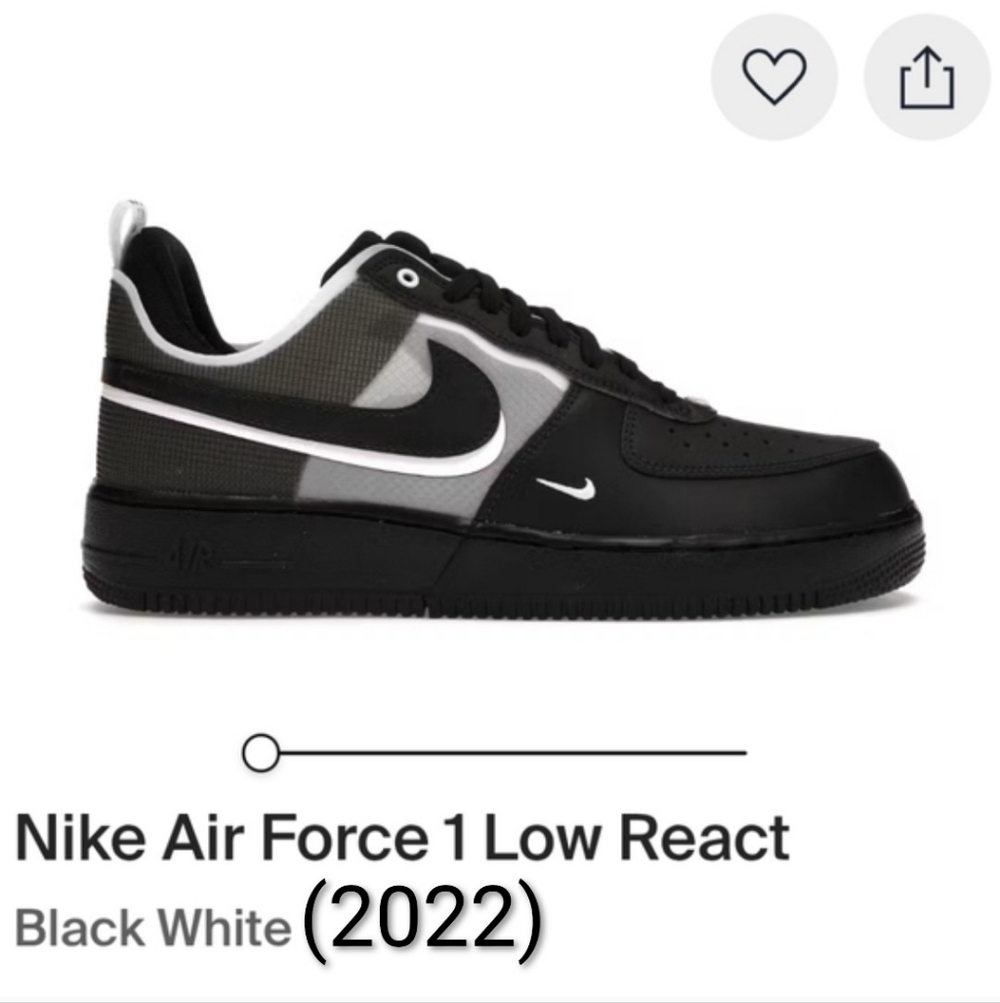1000x1003 pixels.
Task: Tap the 360 view slider handle
Action: click(261, 751)
